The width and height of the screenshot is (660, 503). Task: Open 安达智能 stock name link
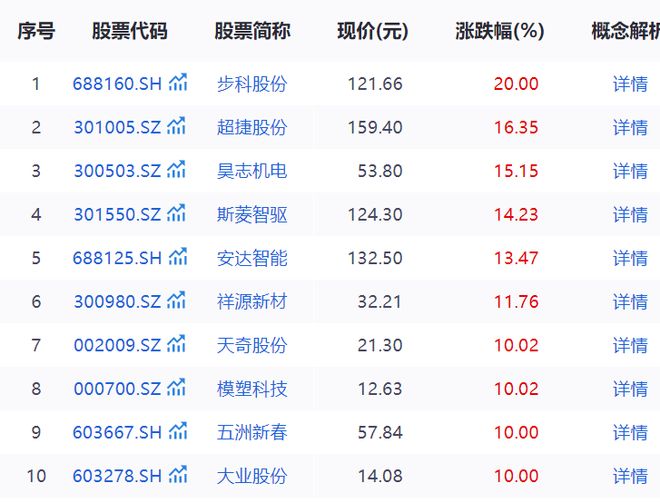pos(252,258)
